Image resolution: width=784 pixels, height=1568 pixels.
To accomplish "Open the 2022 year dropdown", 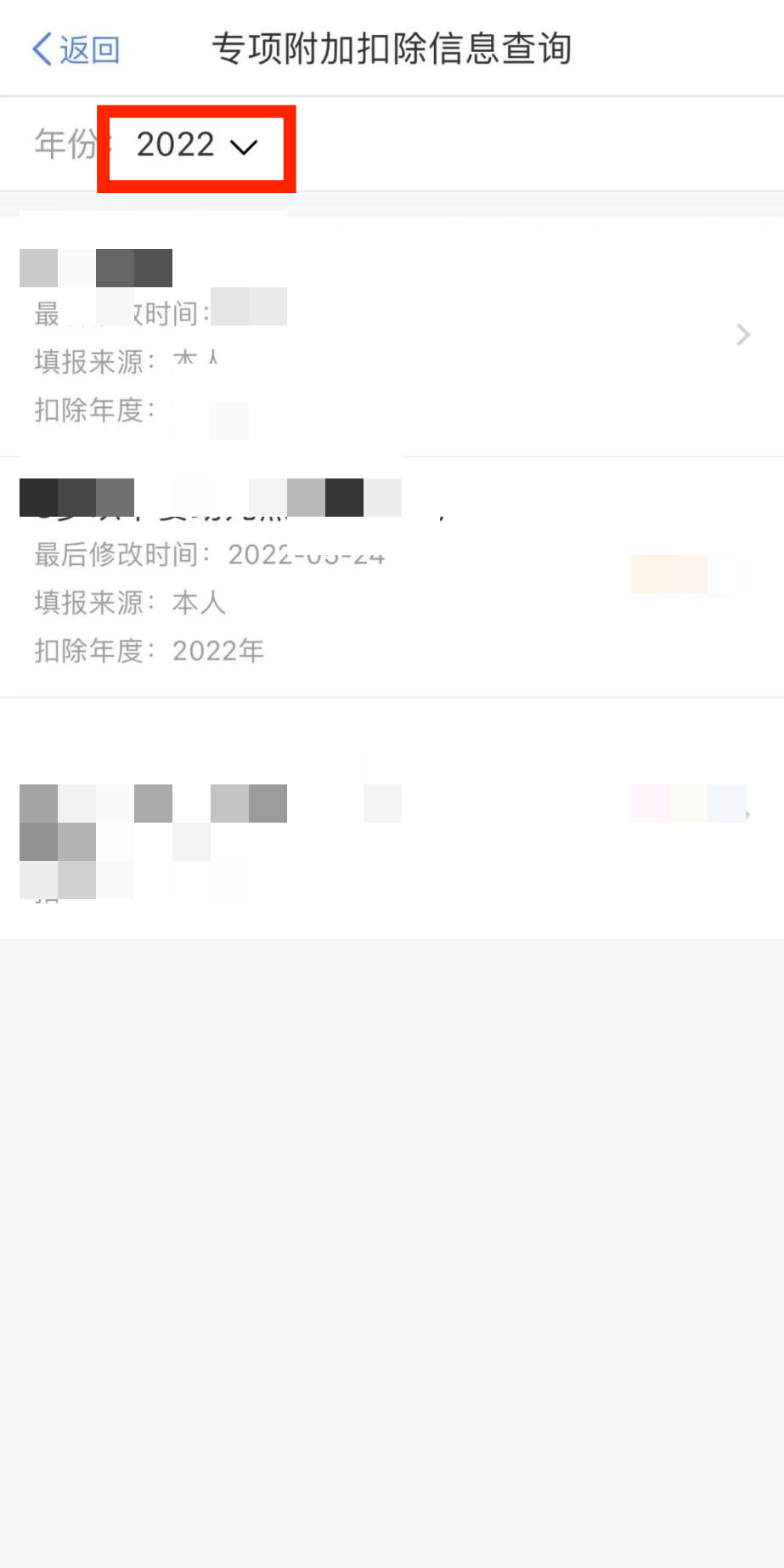I will tap(196, 145).
